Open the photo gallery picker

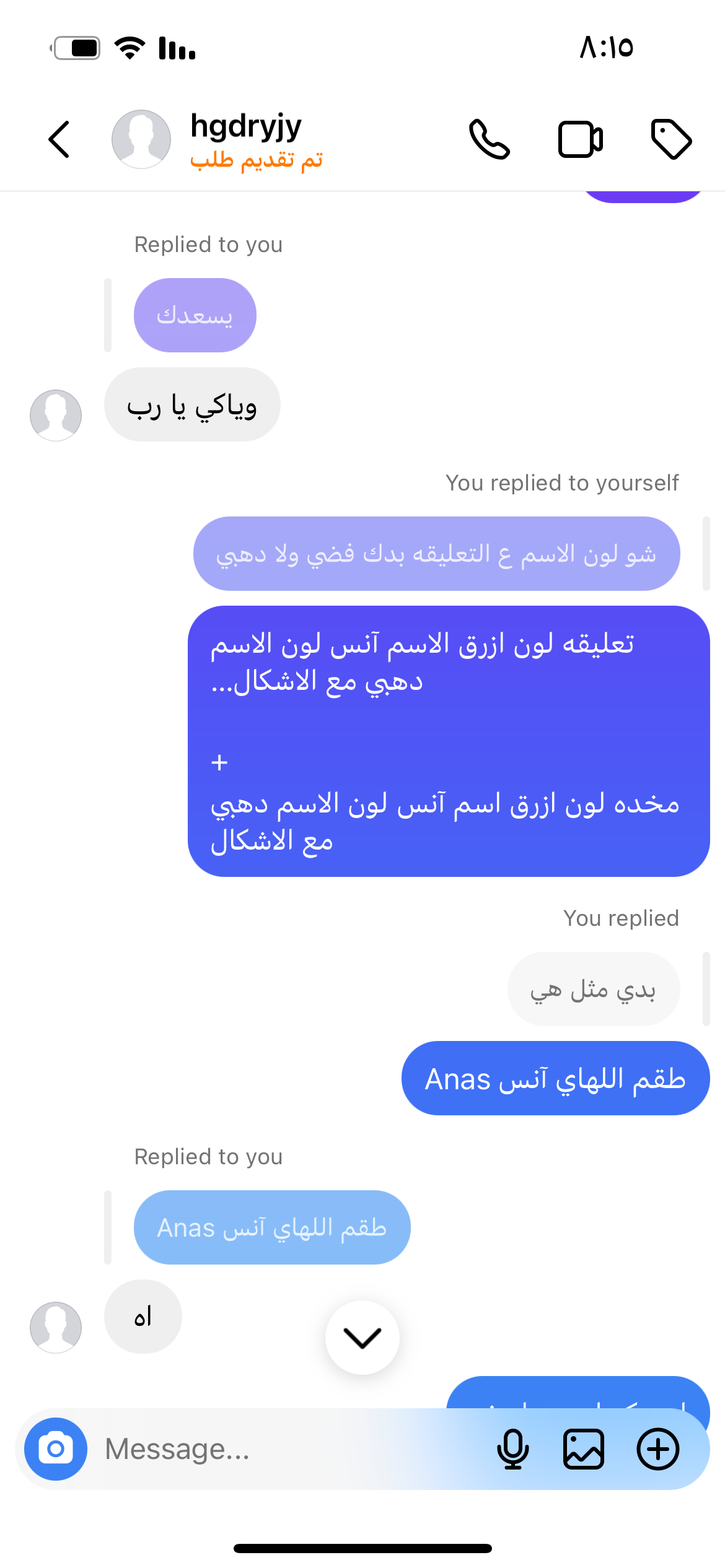coord(583,1448)
